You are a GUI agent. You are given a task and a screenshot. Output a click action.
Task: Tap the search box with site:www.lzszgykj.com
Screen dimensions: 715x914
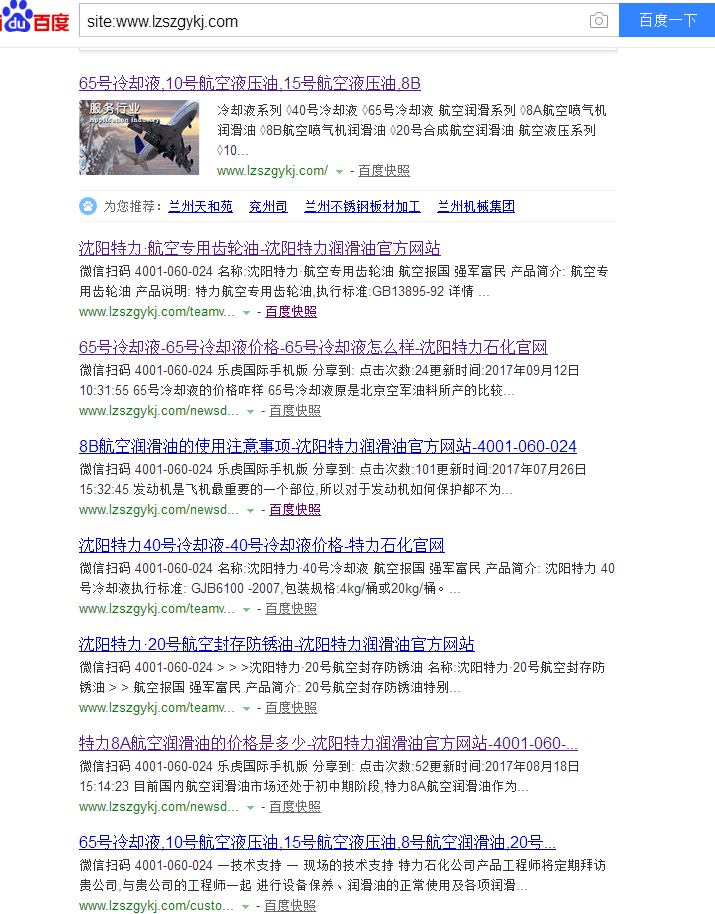[x=330, y=20]
